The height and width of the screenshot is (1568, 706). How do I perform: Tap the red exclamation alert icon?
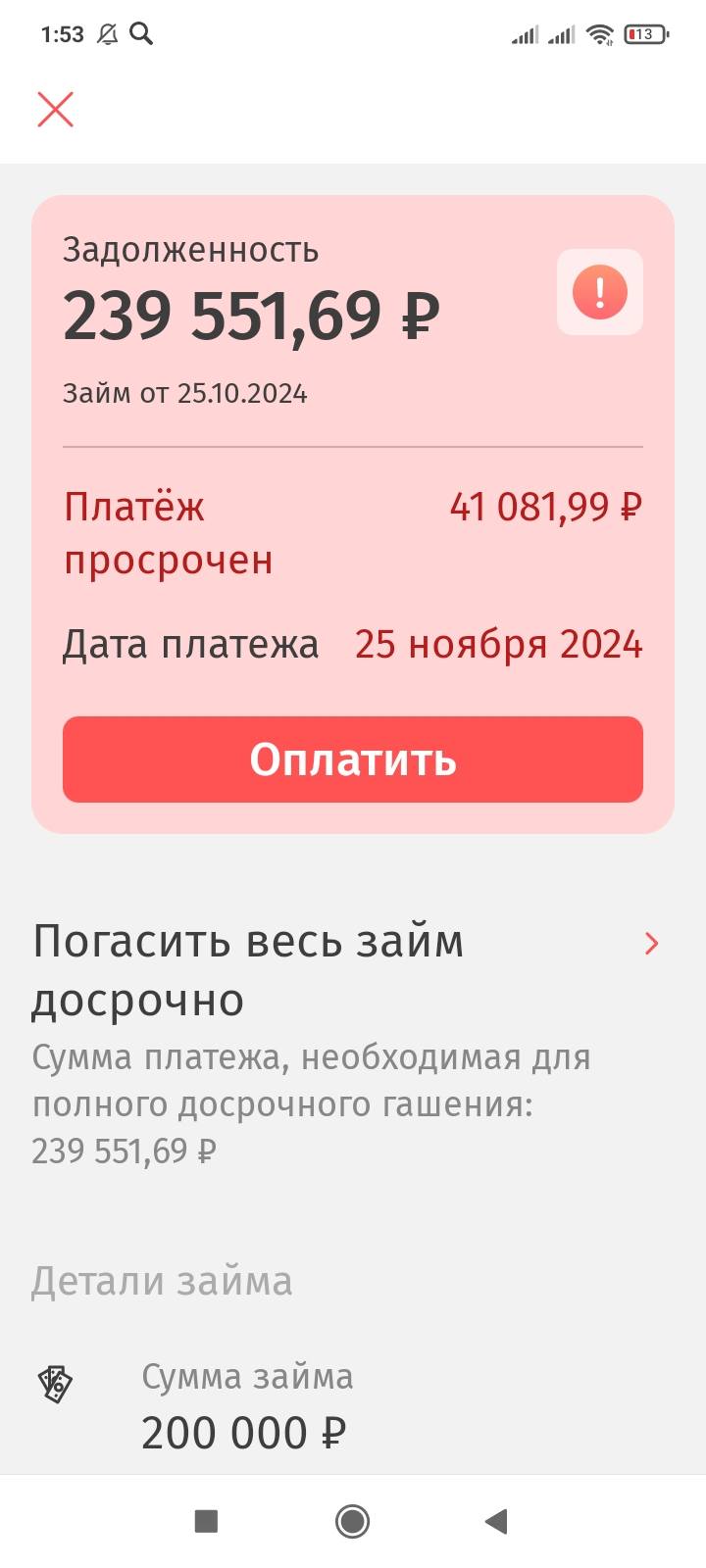tap(599, 291)
